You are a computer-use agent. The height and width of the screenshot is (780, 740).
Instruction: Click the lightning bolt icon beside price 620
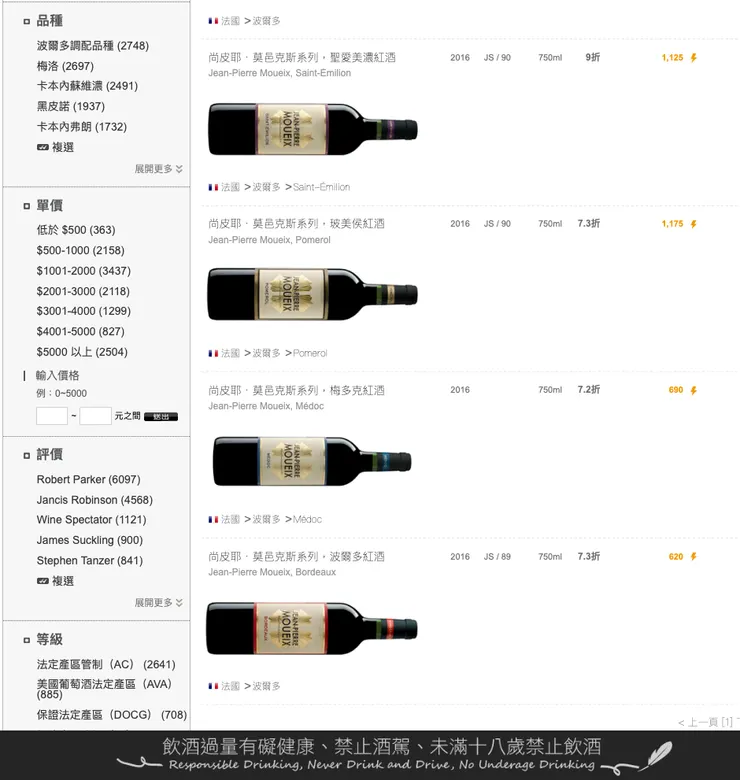[x=692, y=556]
